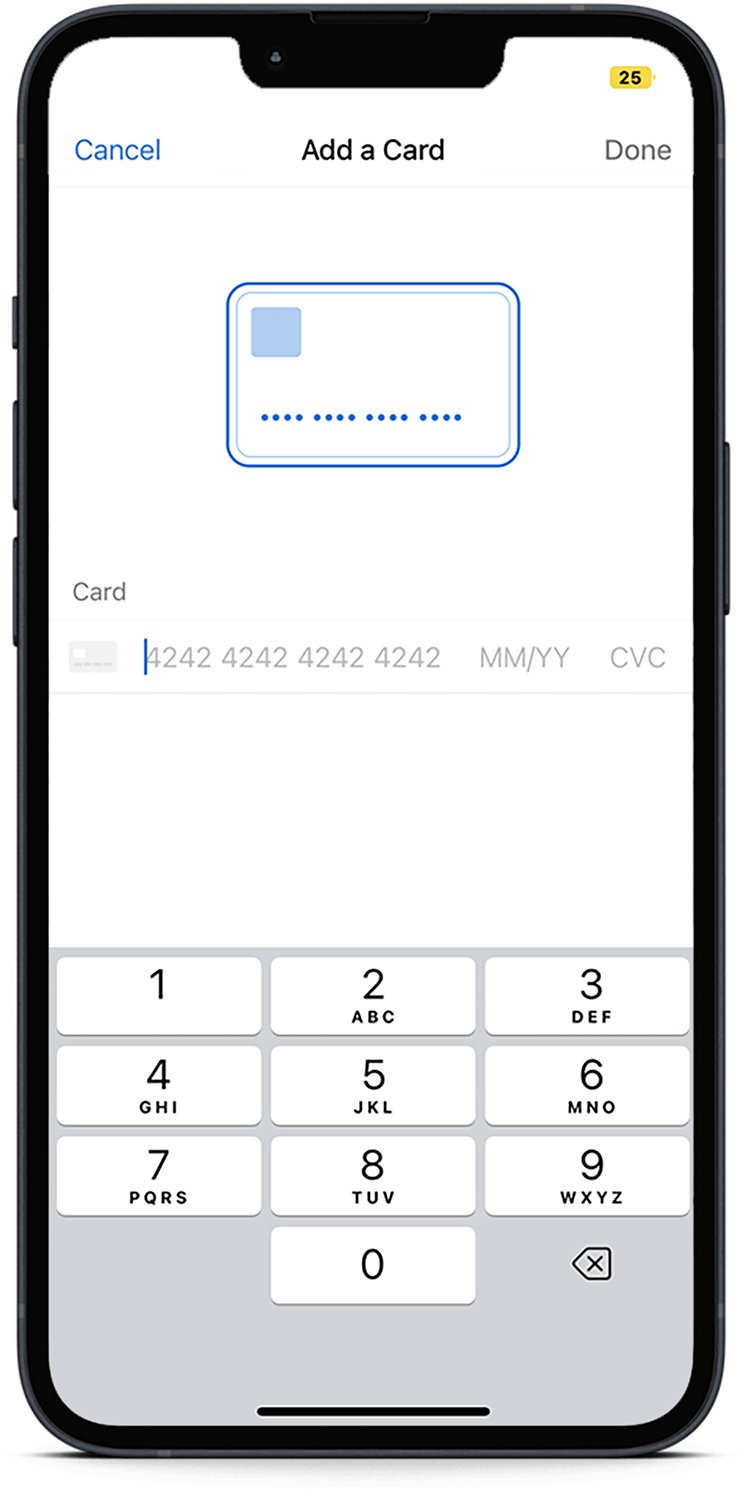Tap the 2 key on the keypad
Screen dimensions: 745x1500
point(373,995)
